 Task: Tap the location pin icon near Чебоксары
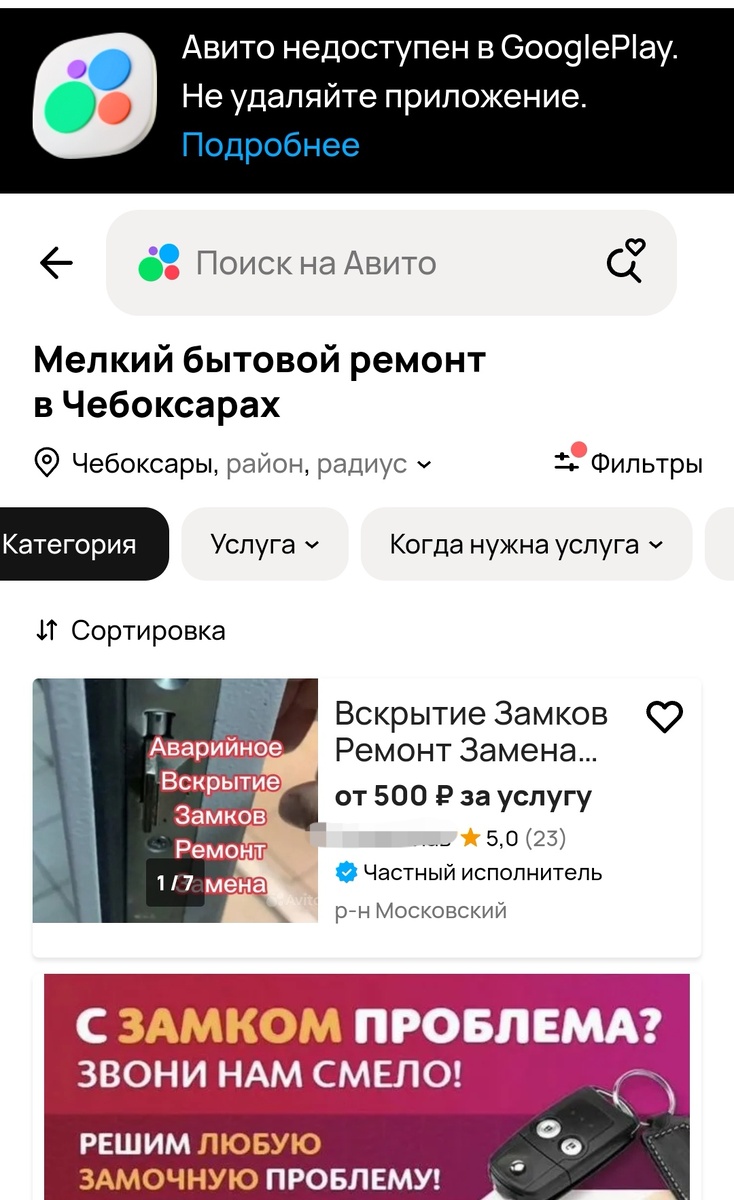(45, 463)
